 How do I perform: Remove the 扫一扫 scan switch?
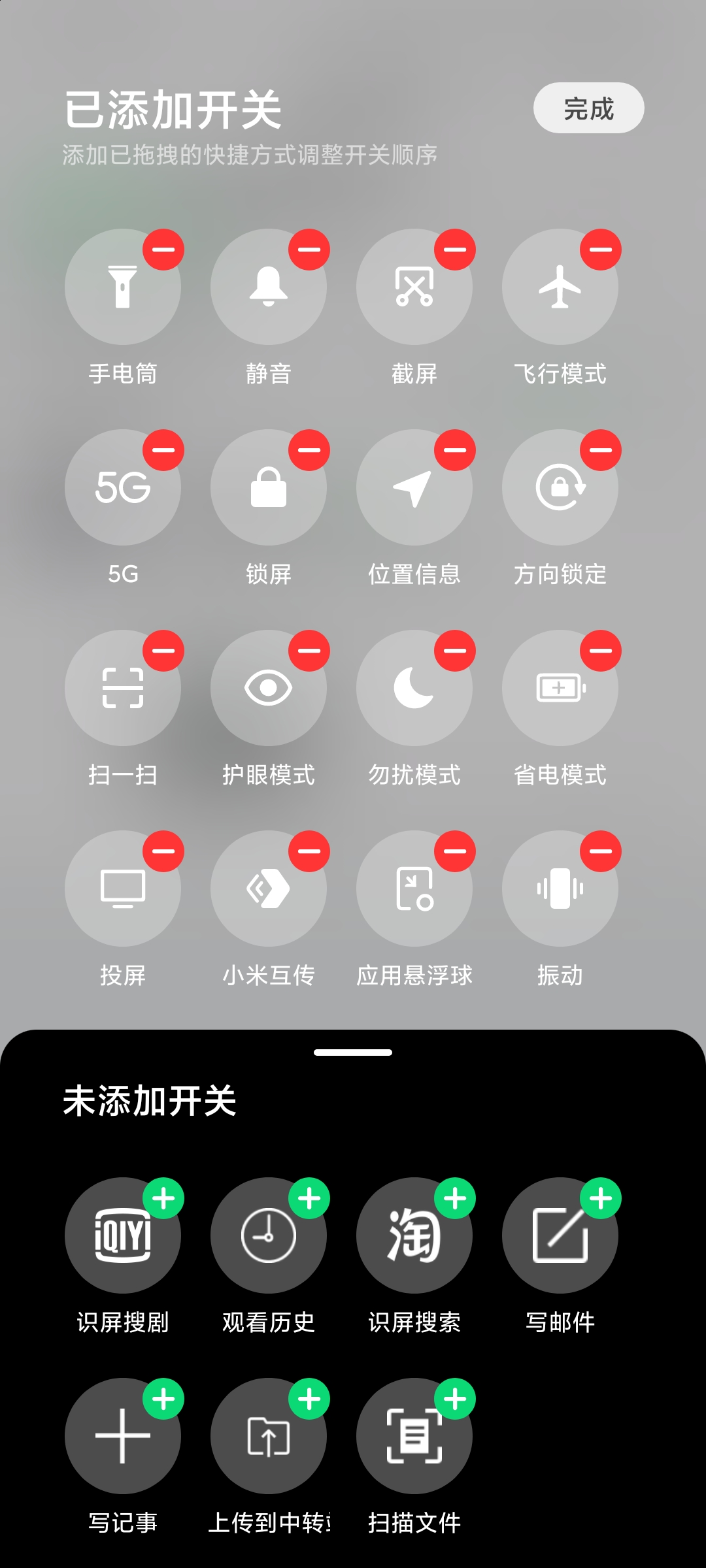163,651
